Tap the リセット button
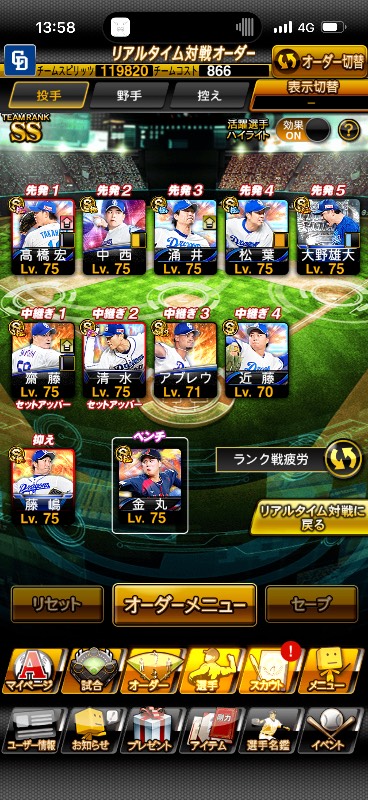The height and width of the screenshot is (800, 368). coord(57,605)
